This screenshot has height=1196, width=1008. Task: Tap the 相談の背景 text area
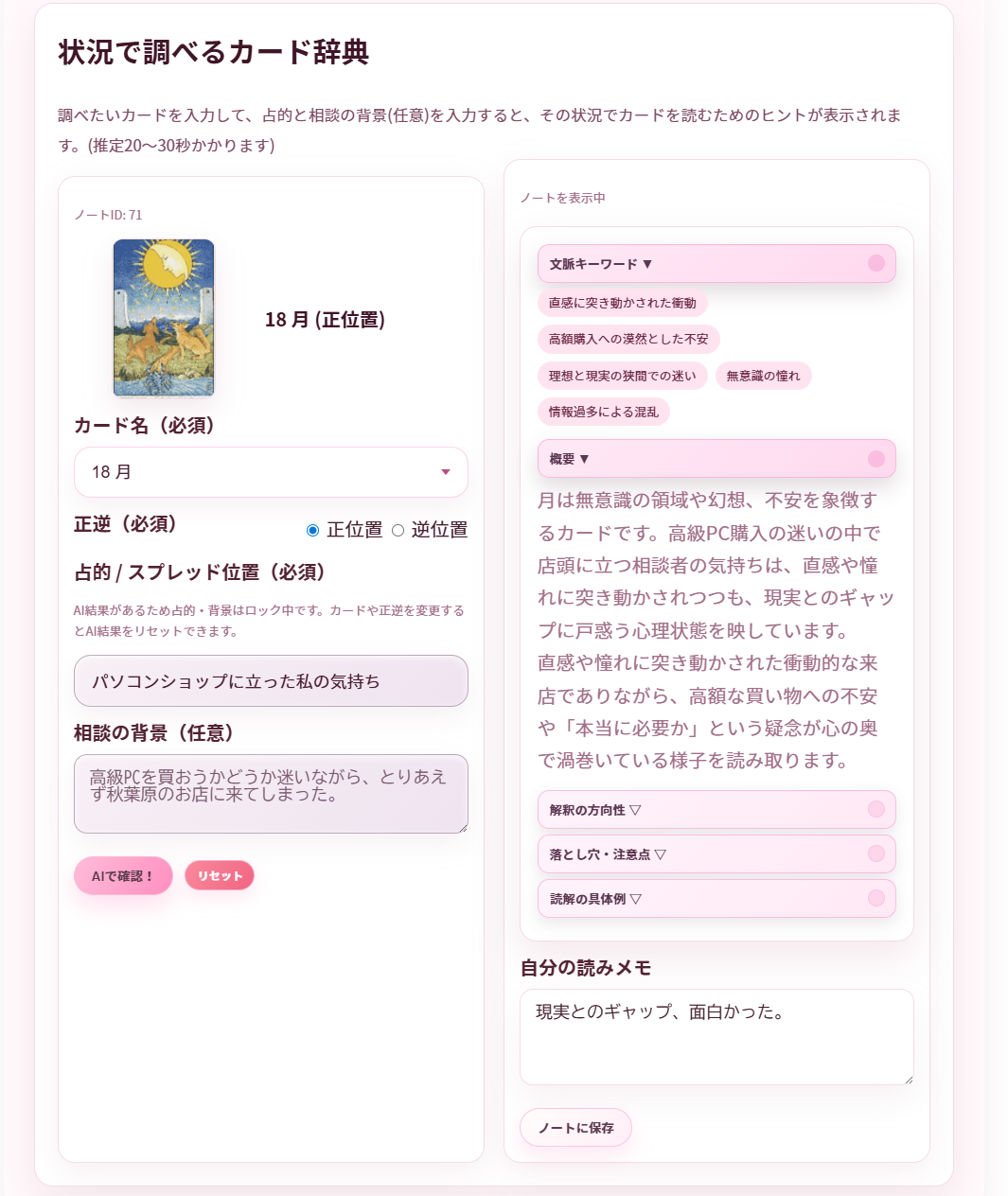pyautogui.click(x=271, y=794)
